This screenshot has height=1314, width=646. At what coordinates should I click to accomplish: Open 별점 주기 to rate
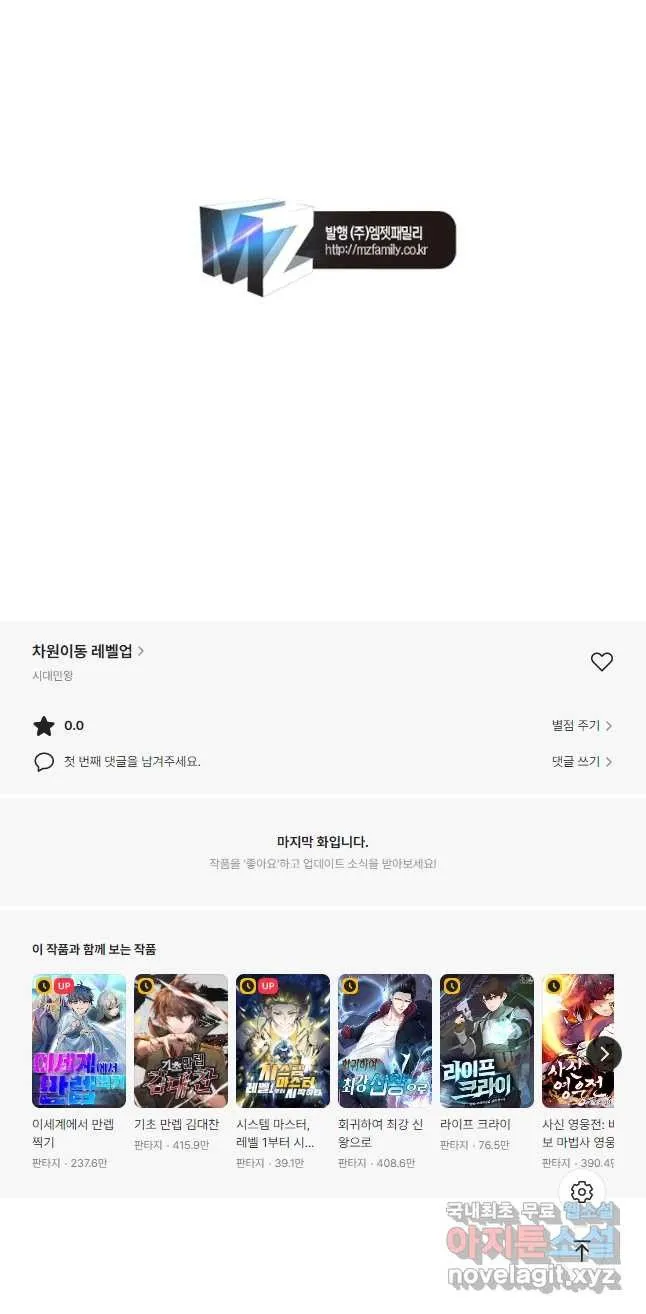pos(581,726)
